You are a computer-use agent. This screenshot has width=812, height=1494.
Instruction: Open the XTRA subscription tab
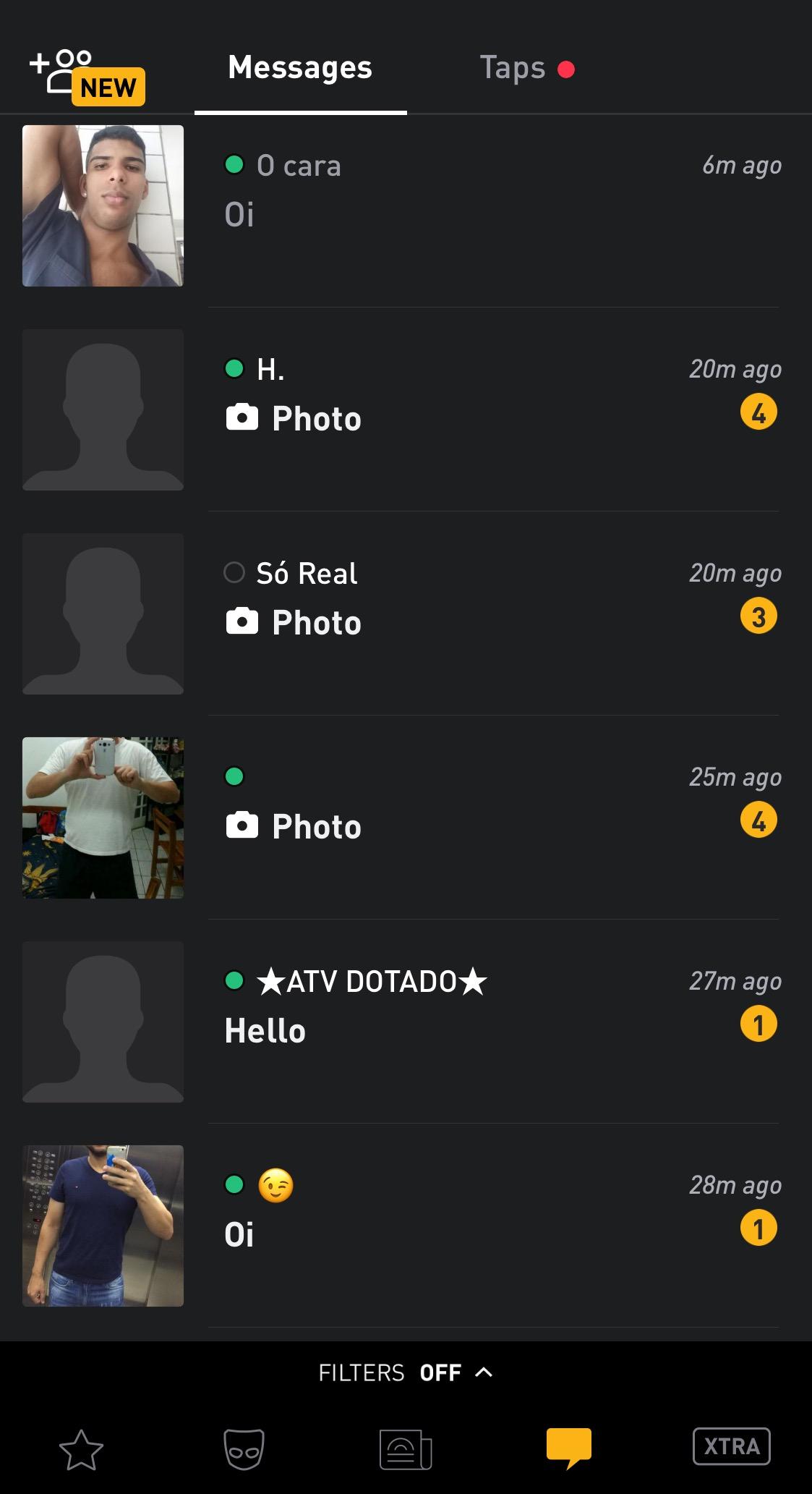732,1446
